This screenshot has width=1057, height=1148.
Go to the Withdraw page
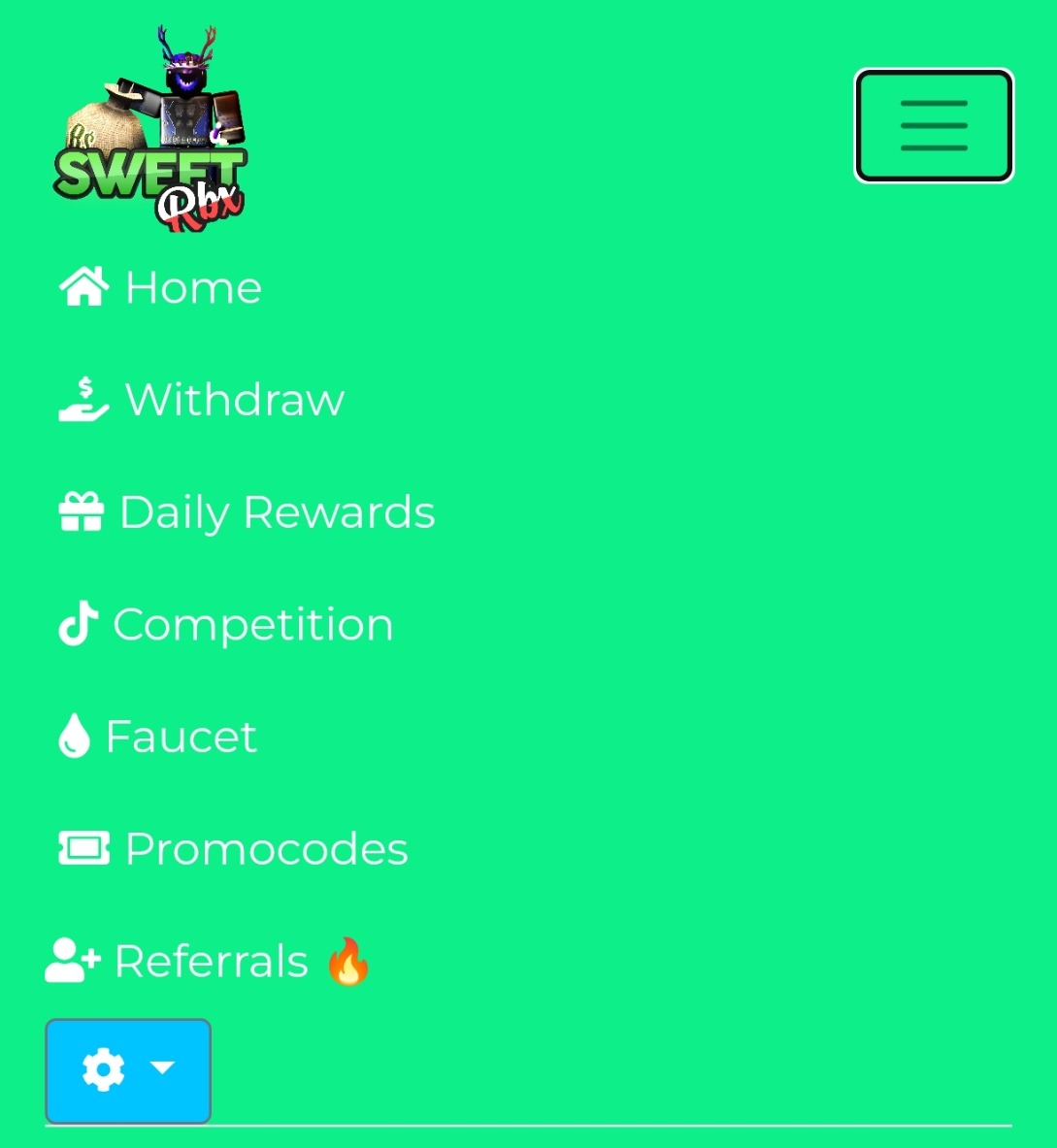click(233, 399)
